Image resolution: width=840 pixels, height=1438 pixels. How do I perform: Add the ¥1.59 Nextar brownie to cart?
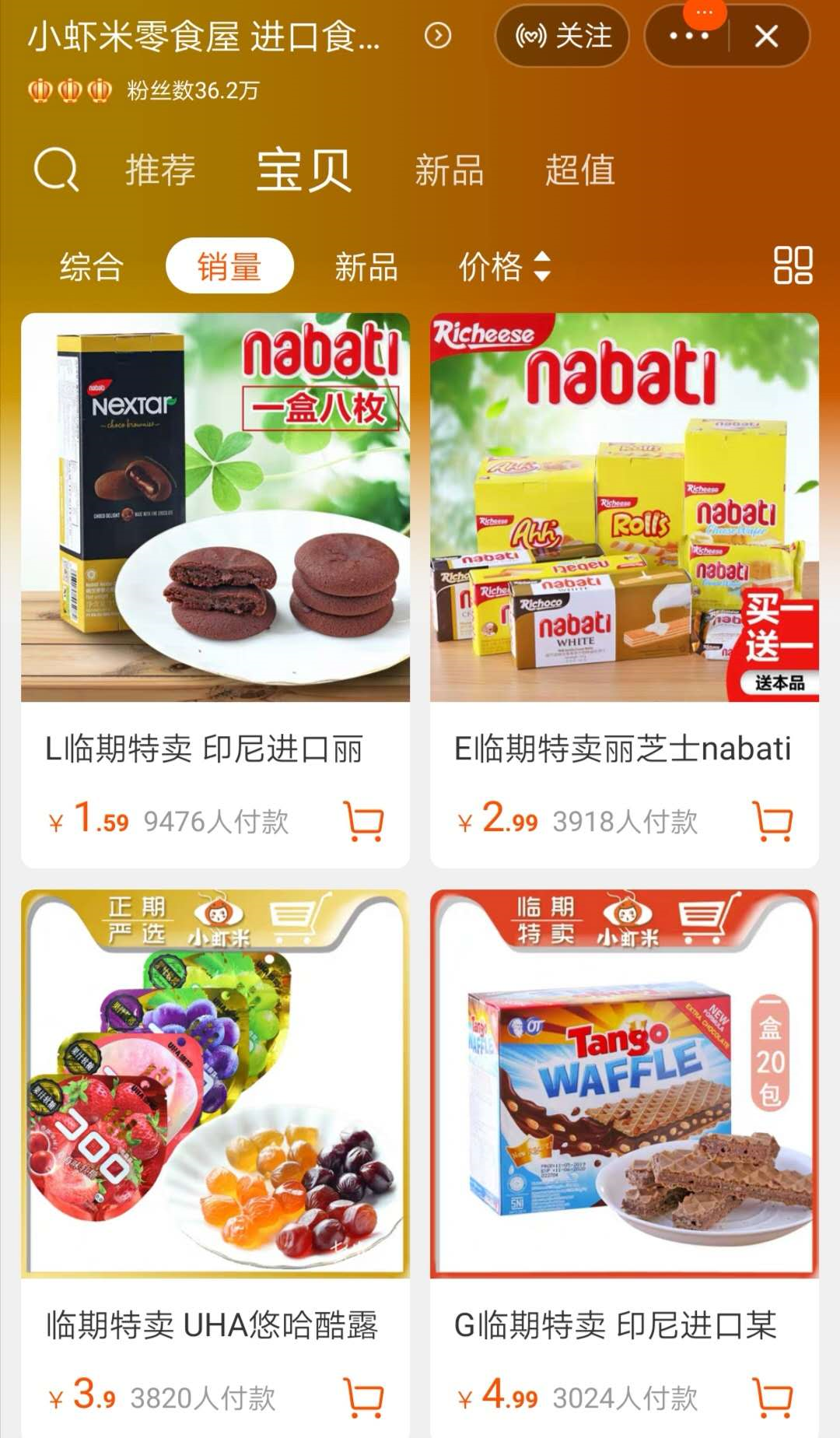(363, 822)
